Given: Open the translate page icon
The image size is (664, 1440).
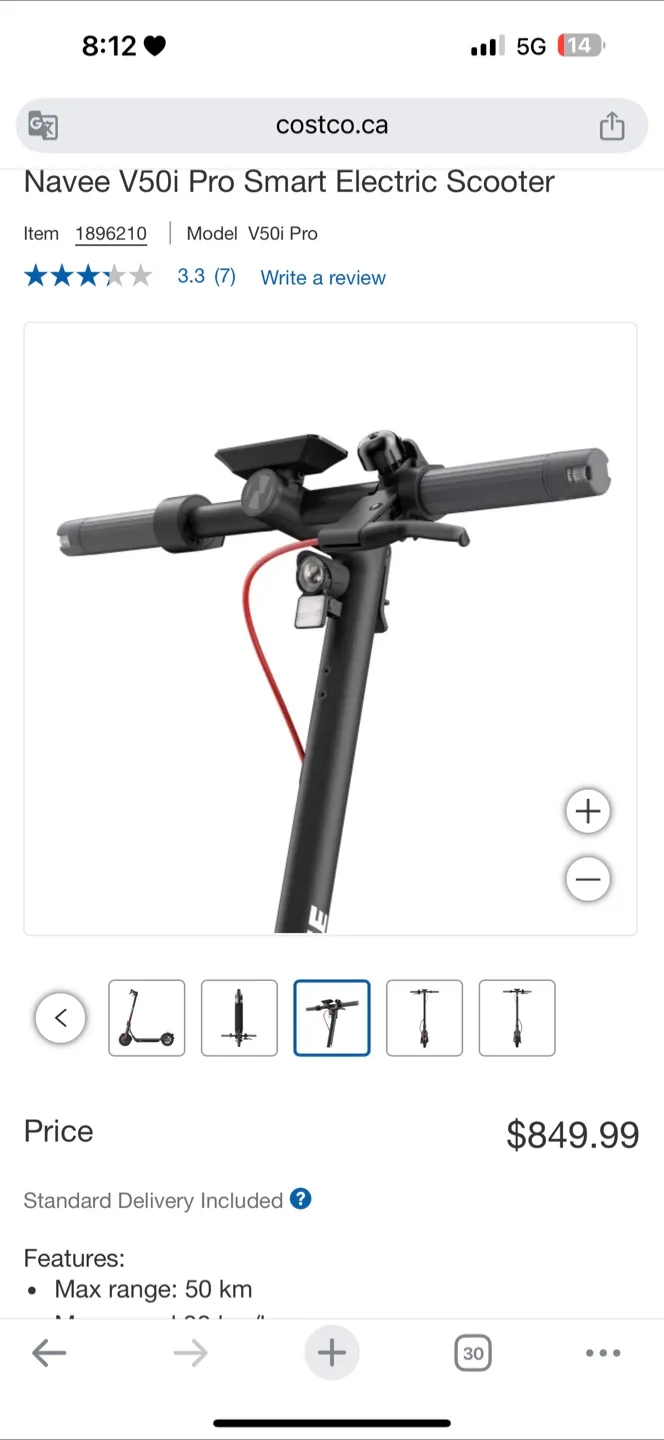Looking at the screenshot, I should pos(43,126).
